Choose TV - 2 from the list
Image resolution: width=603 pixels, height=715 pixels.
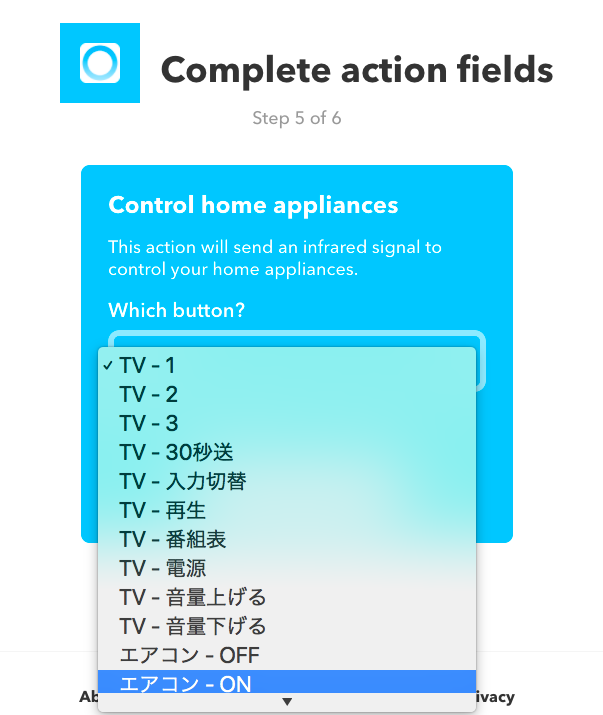point(148,394)
